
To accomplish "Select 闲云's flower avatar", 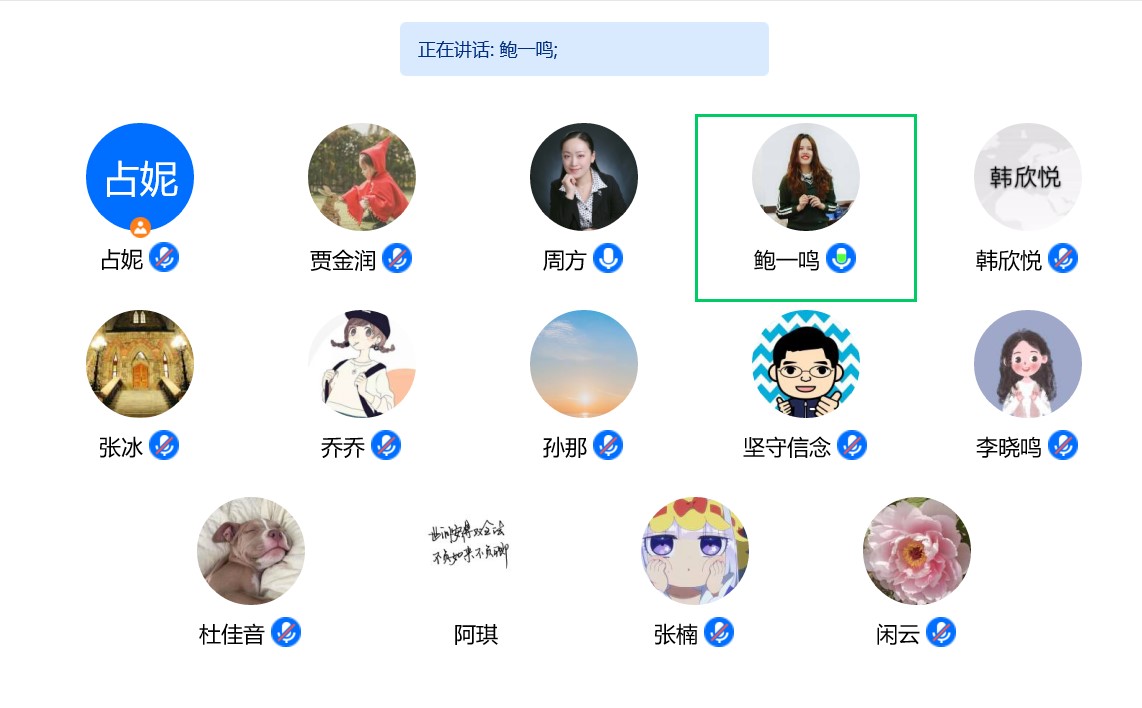I will point(917,551).
